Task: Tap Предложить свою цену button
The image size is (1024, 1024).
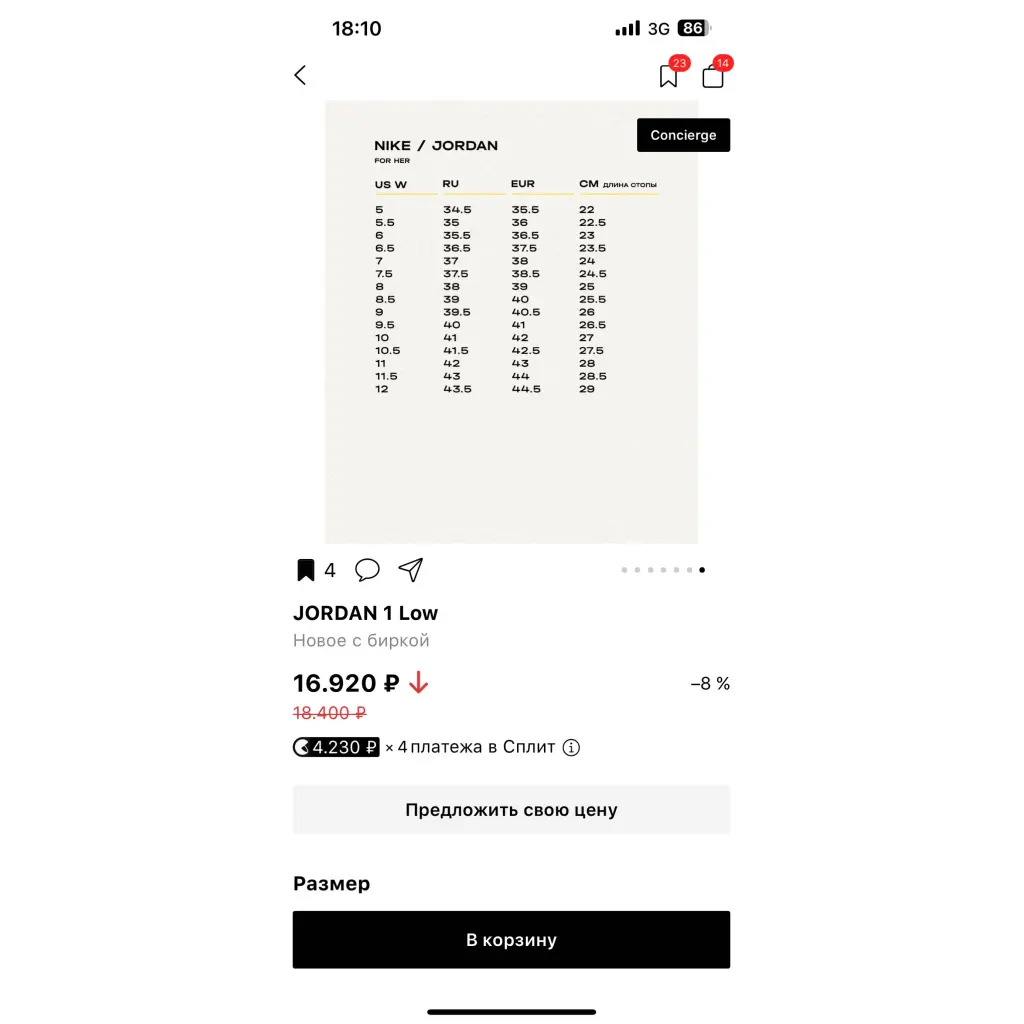Action: [511, 810]
